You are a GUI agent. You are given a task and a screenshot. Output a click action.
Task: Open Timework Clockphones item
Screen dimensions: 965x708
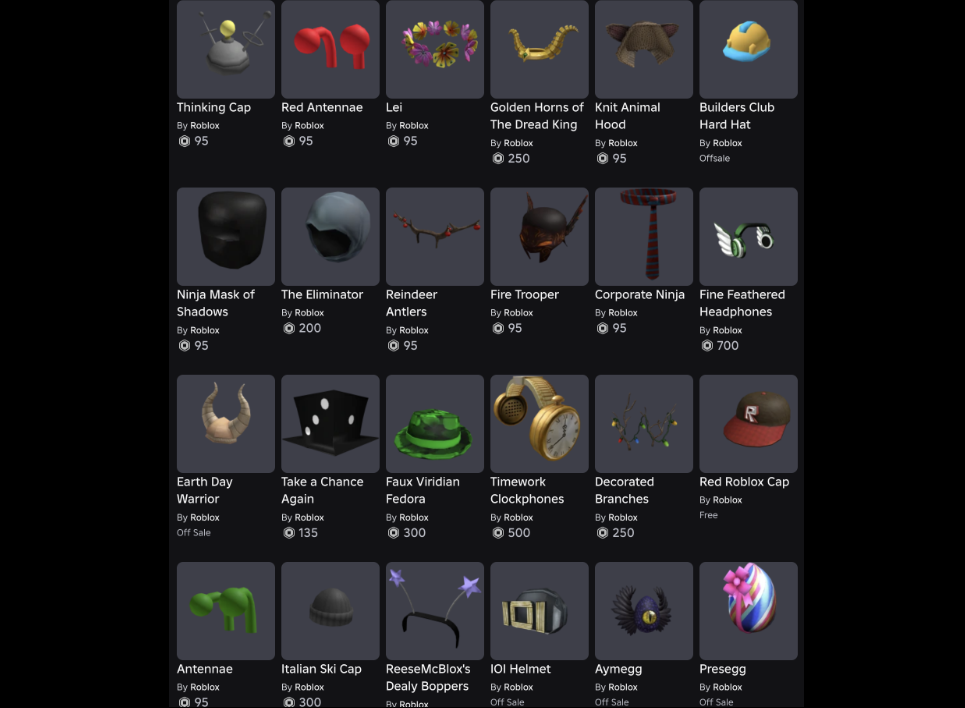pyautogui.click(x=539, y=424)
